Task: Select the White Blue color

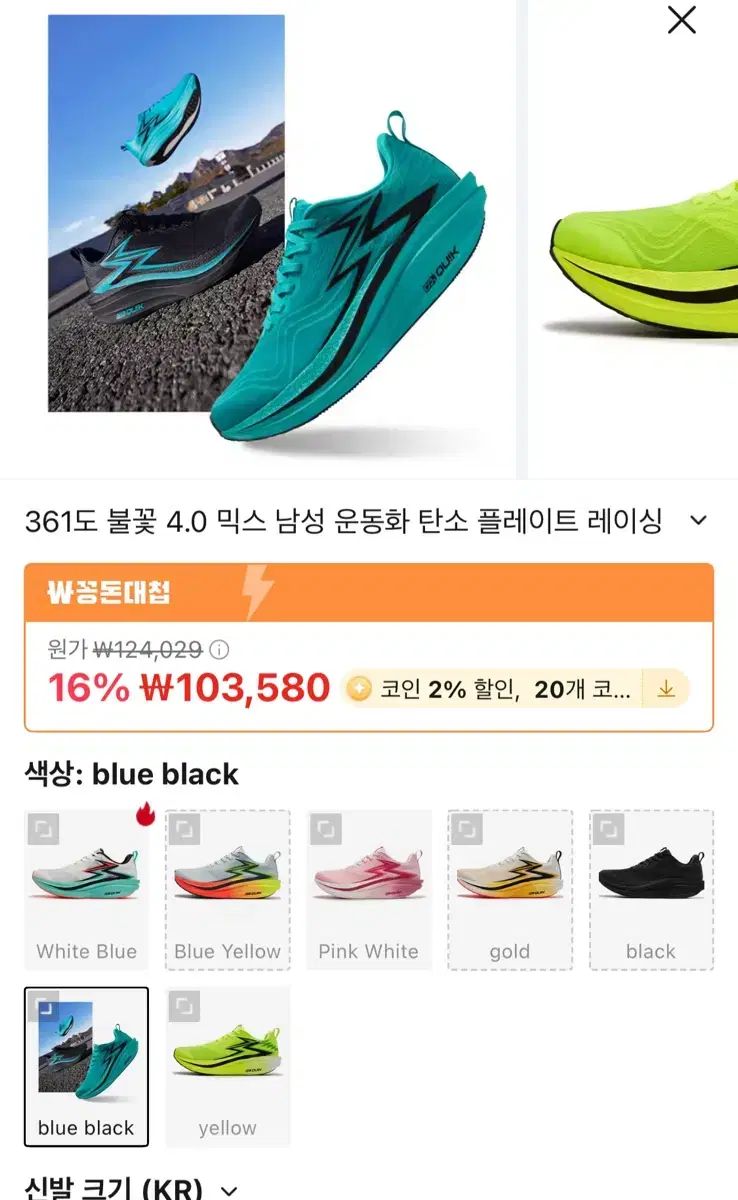Action: (x=86, y=890)
